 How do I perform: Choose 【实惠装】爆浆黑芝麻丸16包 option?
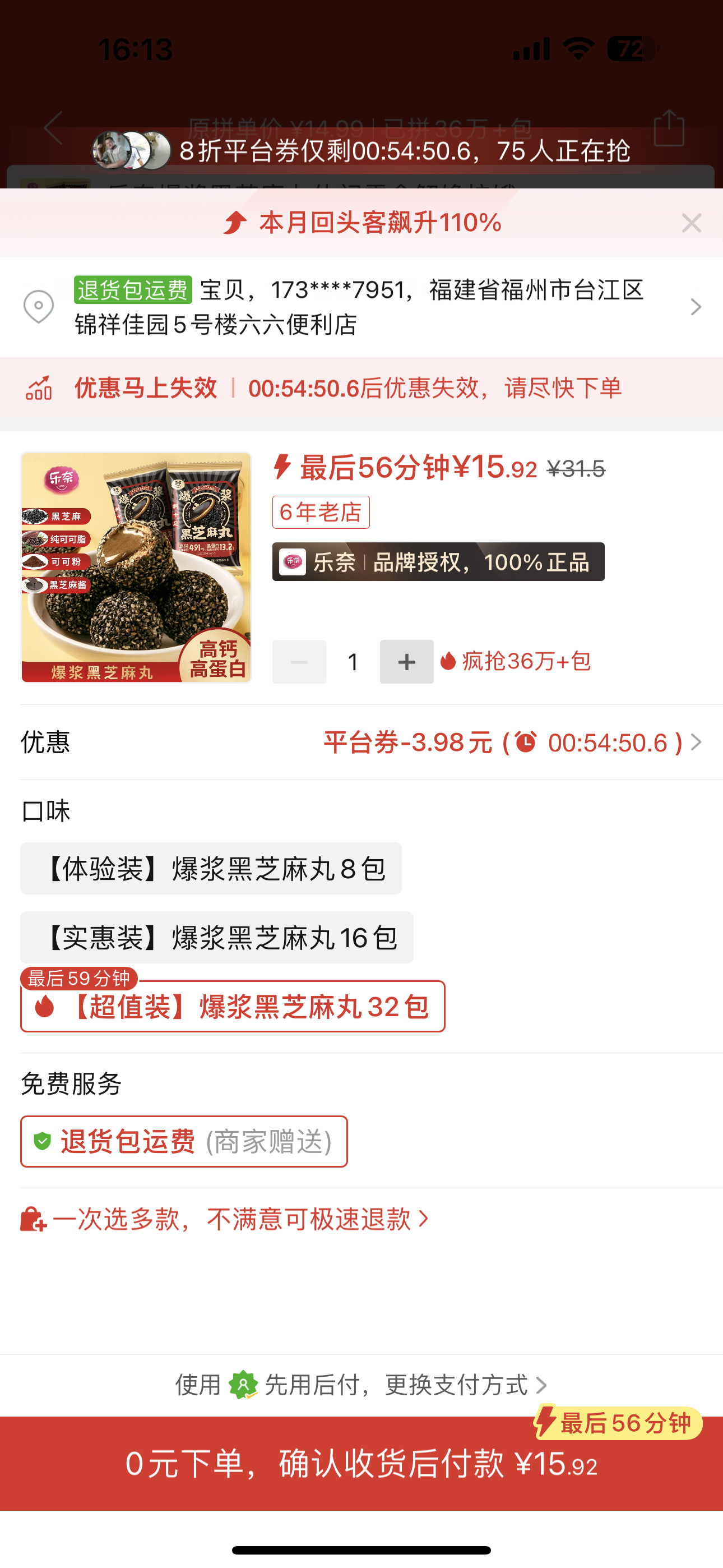point(217,938)
